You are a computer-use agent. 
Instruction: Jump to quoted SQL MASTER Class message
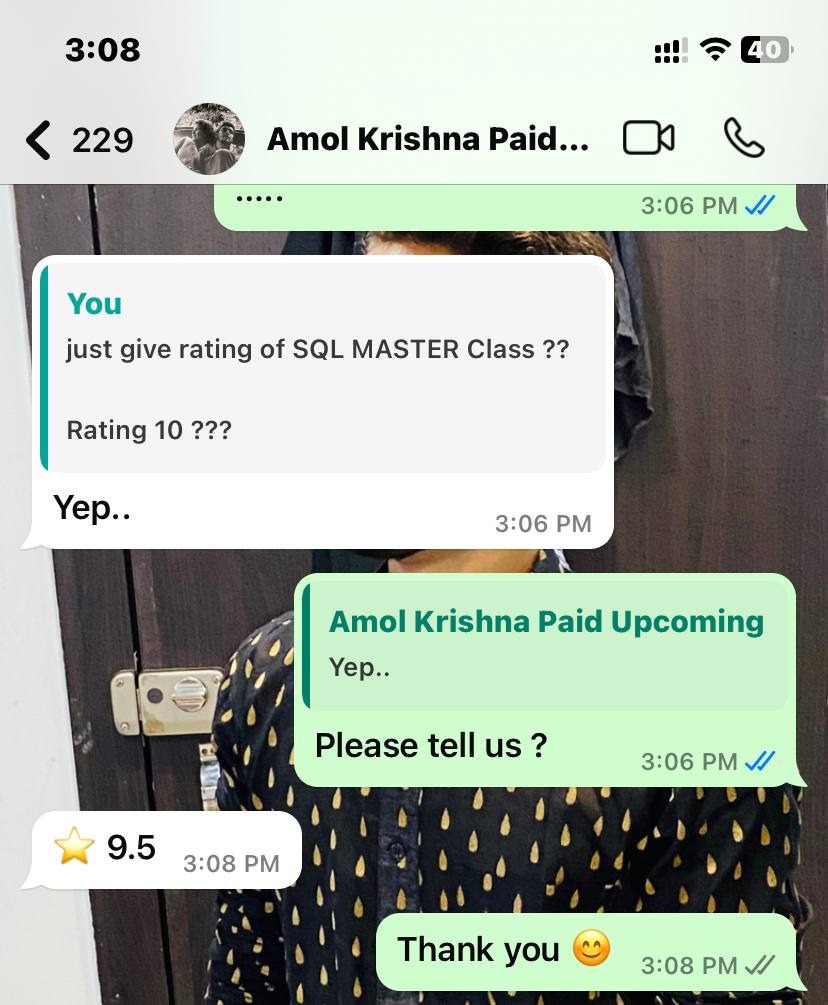coord(324,367)
